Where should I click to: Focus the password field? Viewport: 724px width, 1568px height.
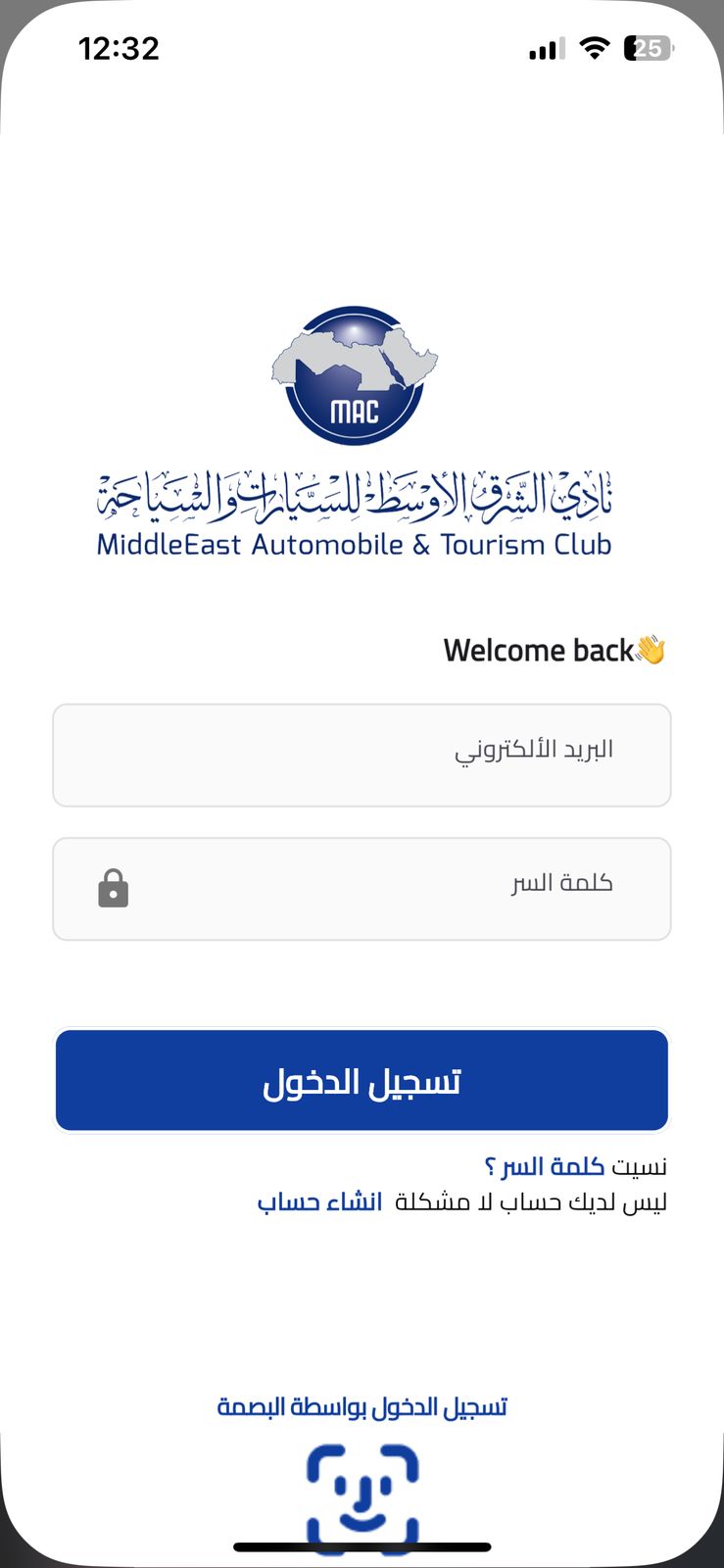click(362, 889)
